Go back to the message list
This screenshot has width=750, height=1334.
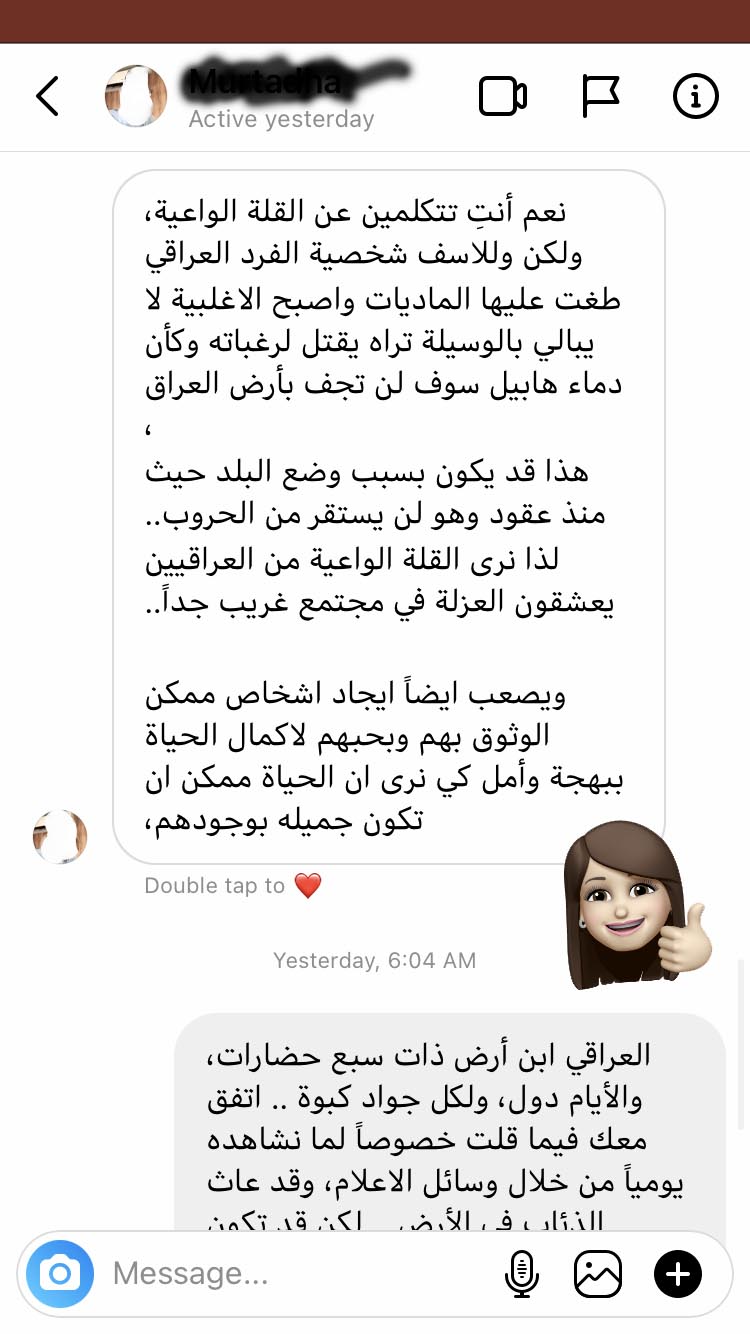point(47,97)
